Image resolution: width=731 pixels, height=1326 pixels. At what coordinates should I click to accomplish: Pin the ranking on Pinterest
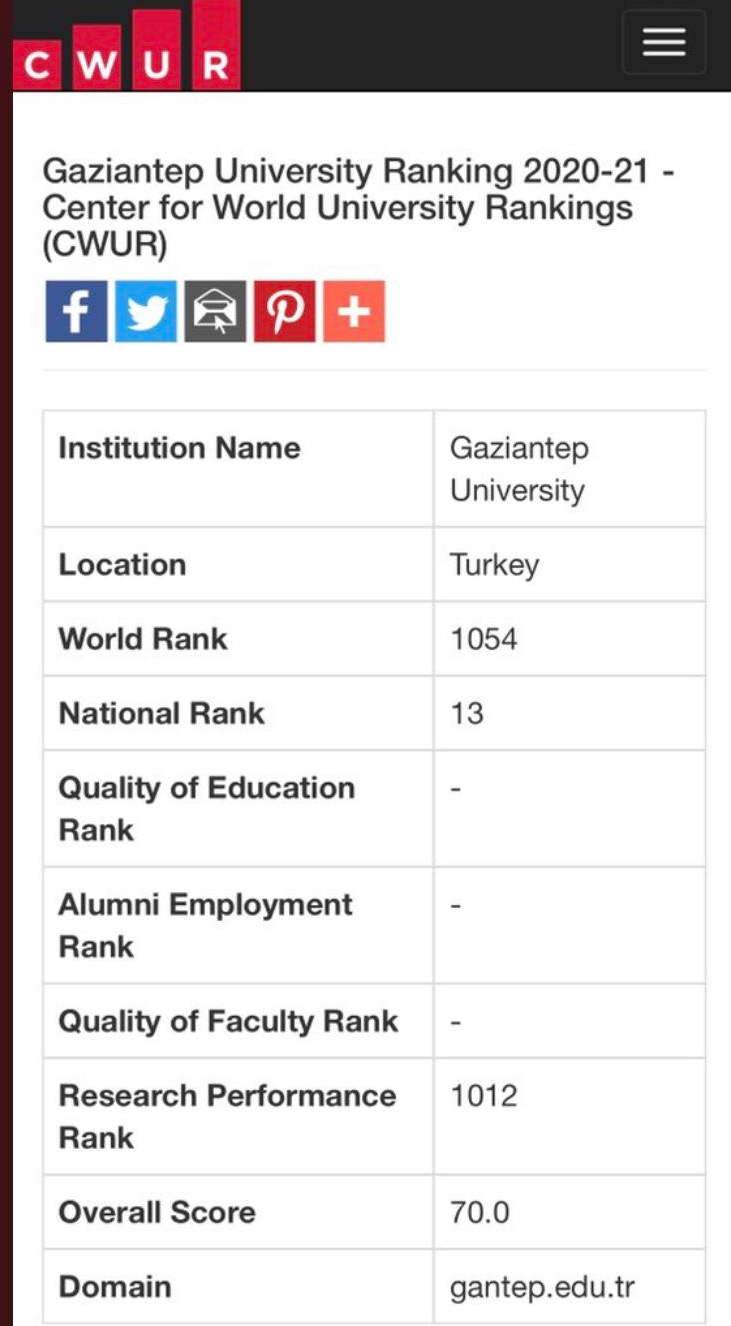(x=284, y=312)
